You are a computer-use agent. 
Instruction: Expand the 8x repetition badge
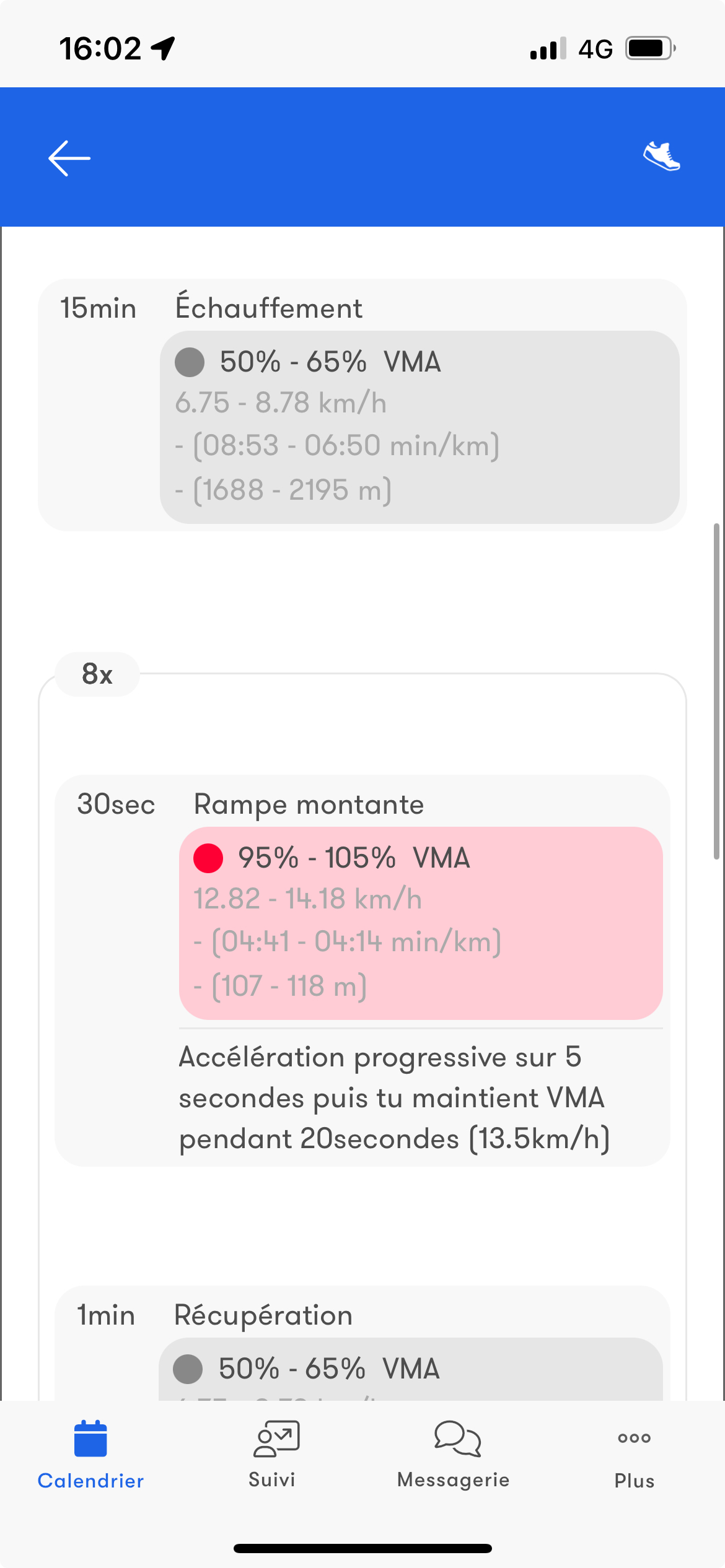(x=97, y=674)
